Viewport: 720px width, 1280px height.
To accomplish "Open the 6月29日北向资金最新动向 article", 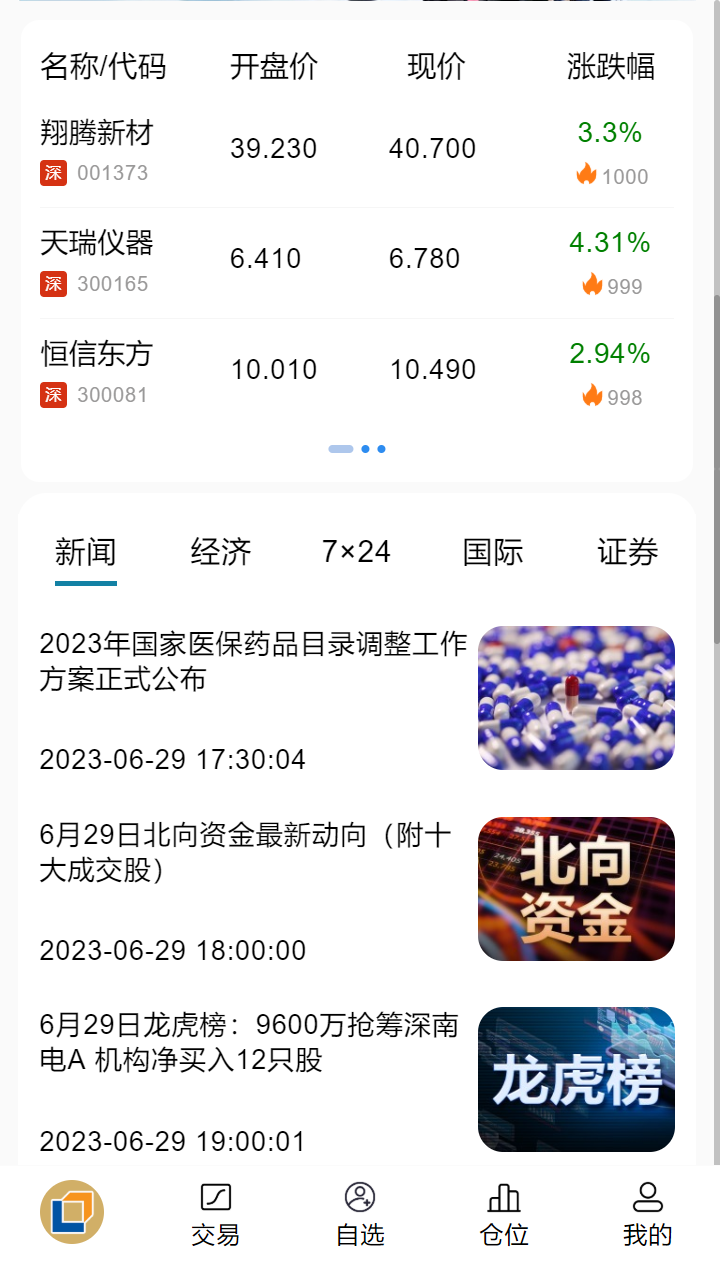I will pos(246,852).
